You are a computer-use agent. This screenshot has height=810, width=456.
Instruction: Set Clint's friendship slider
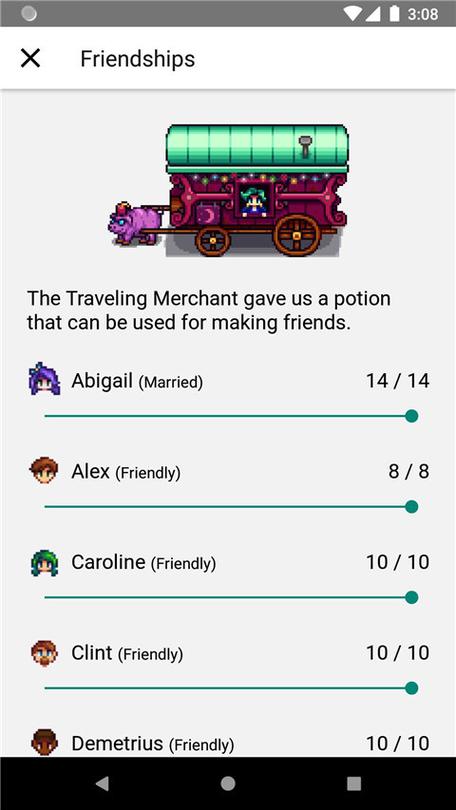click(x=231, y=688)
